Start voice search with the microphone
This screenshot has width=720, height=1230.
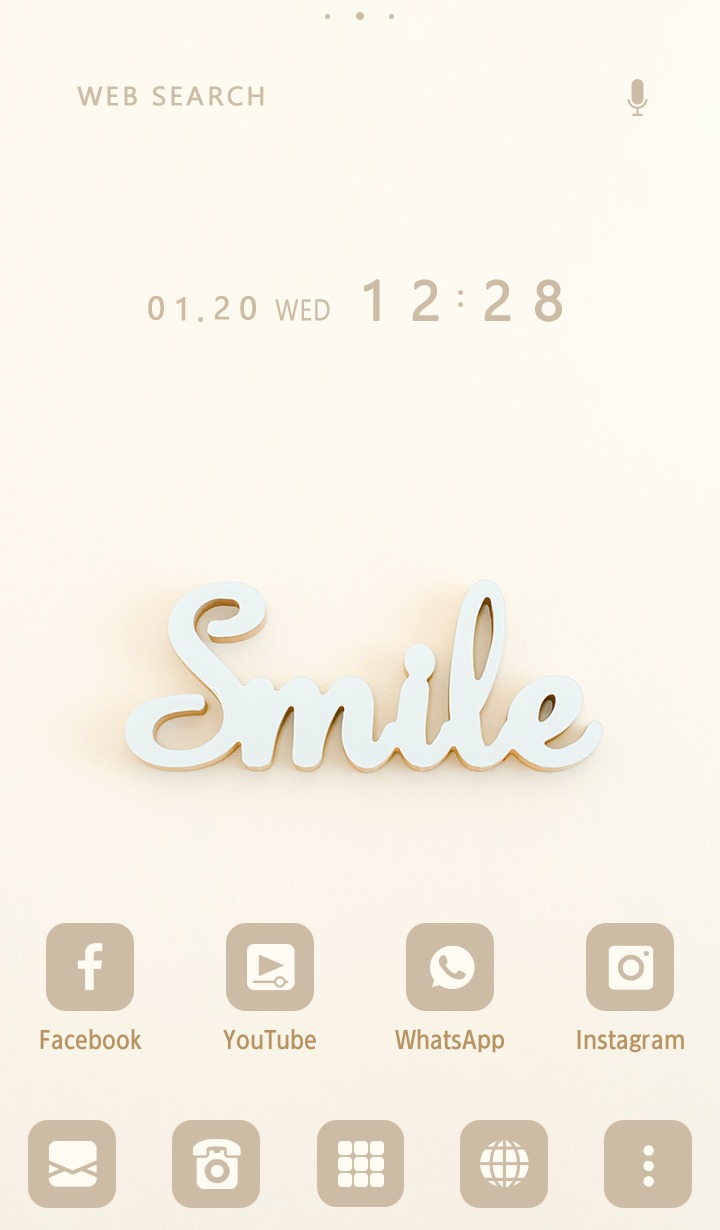[637, 97]
